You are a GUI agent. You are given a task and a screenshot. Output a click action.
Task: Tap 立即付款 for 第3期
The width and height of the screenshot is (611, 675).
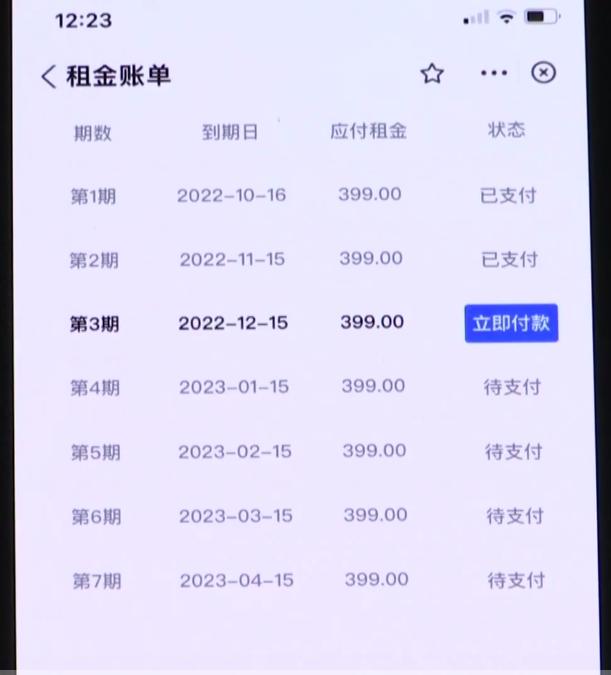point(511,323)
